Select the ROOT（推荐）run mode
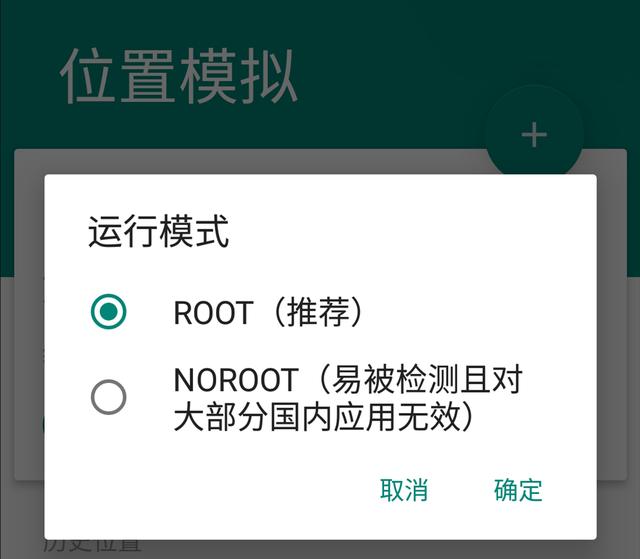 pos(108,313)
